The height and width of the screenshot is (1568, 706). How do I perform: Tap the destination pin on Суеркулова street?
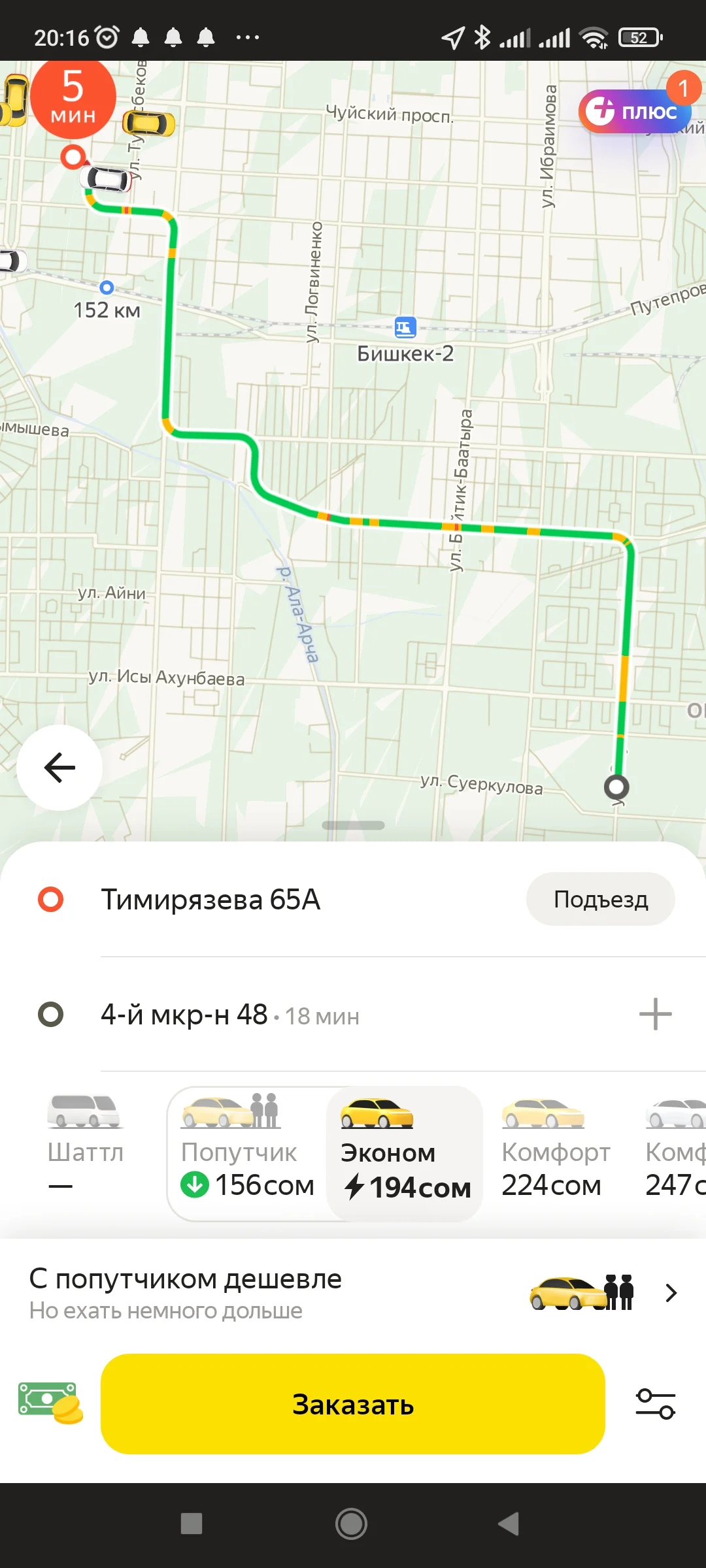tap(617, 789)
